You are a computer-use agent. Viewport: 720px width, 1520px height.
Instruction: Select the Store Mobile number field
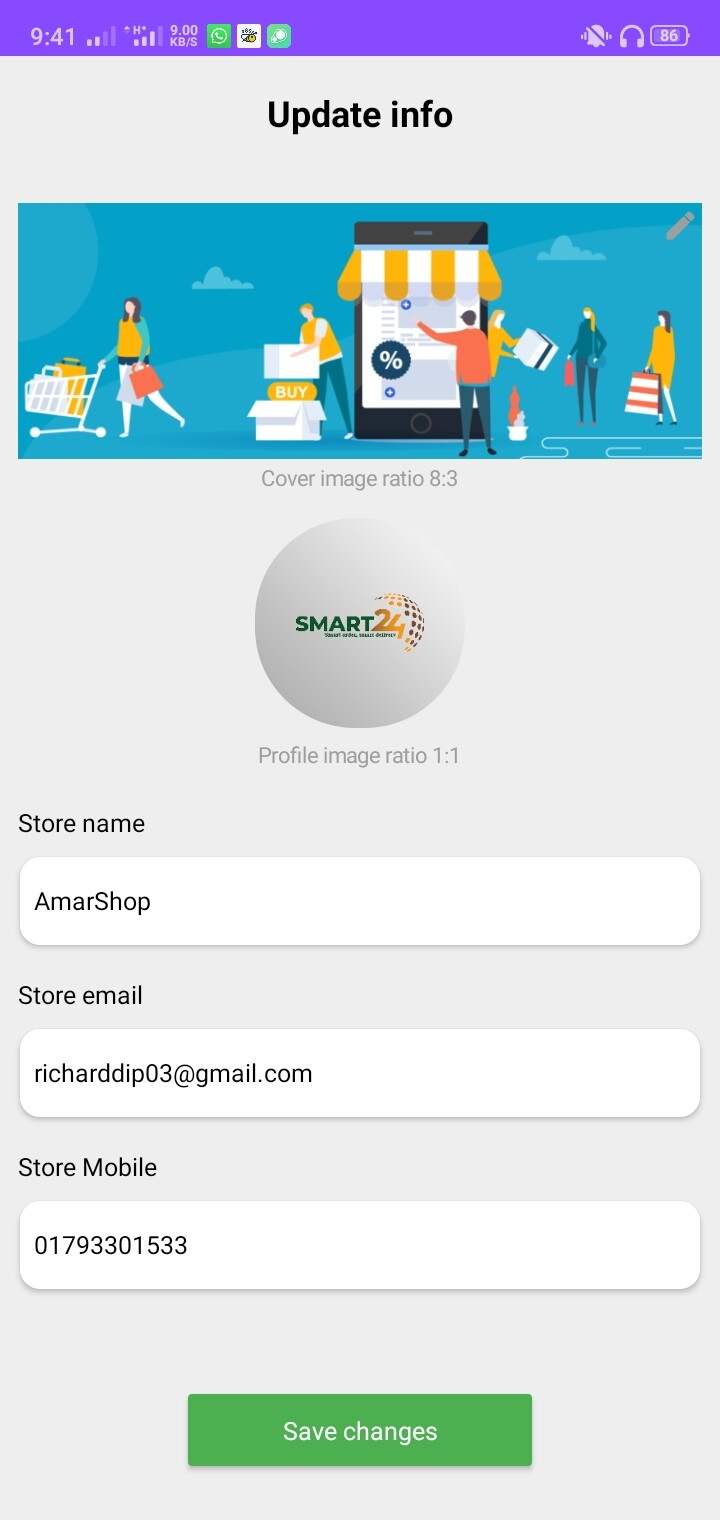click(x=360, y=1245)
